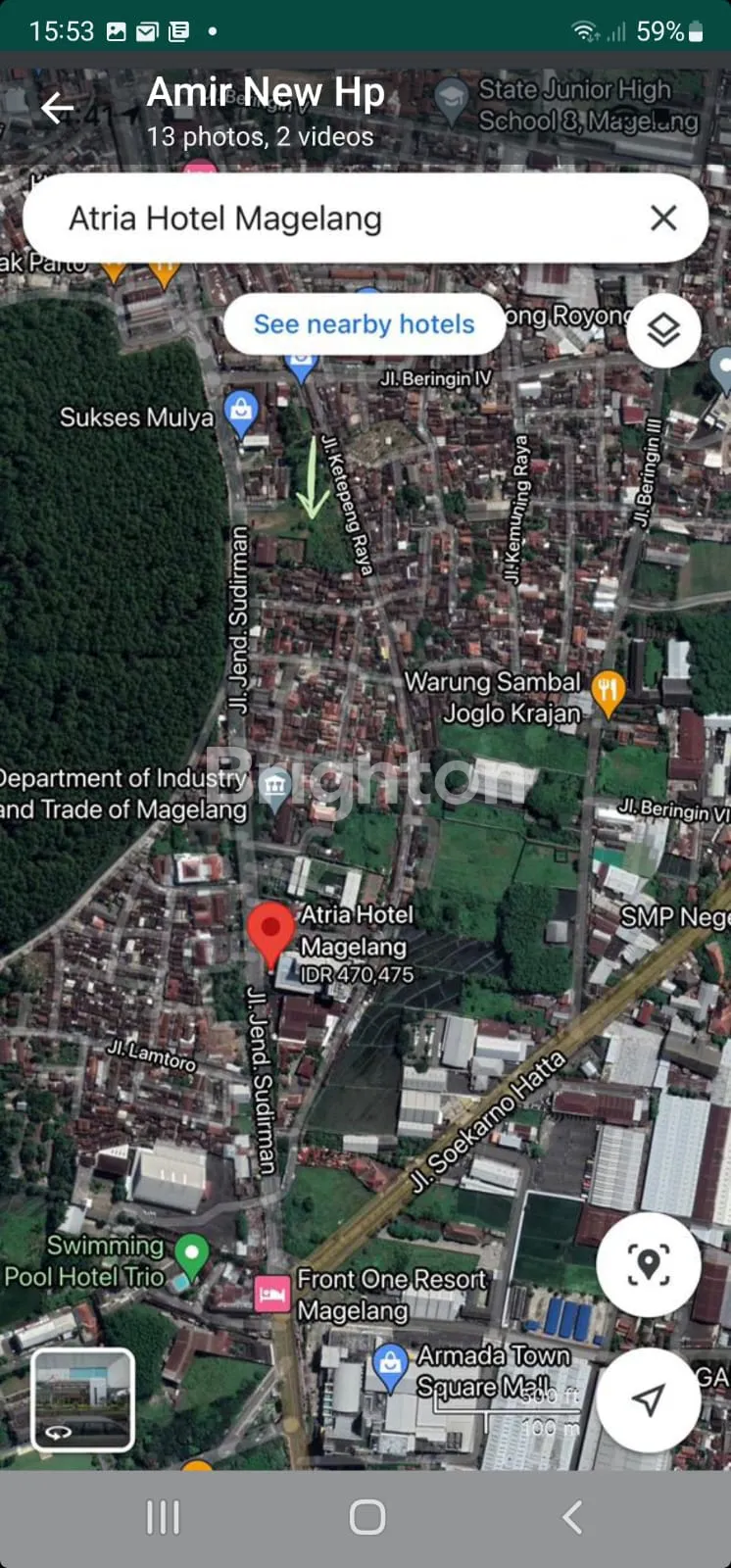Tap the Swimming Pool Hotel Trio marker

tap(191, 1253)
